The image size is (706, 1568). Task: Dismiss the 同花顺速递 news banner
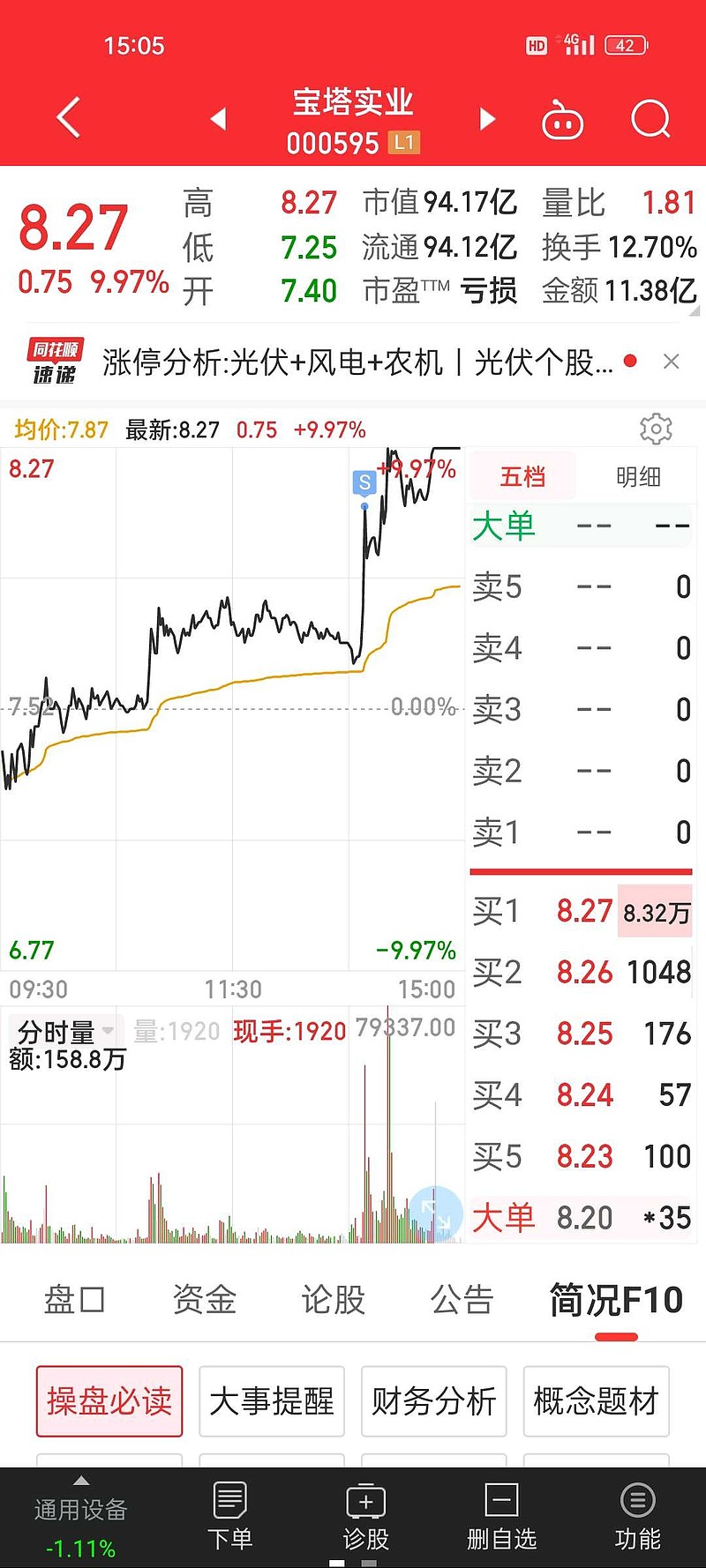672,362
